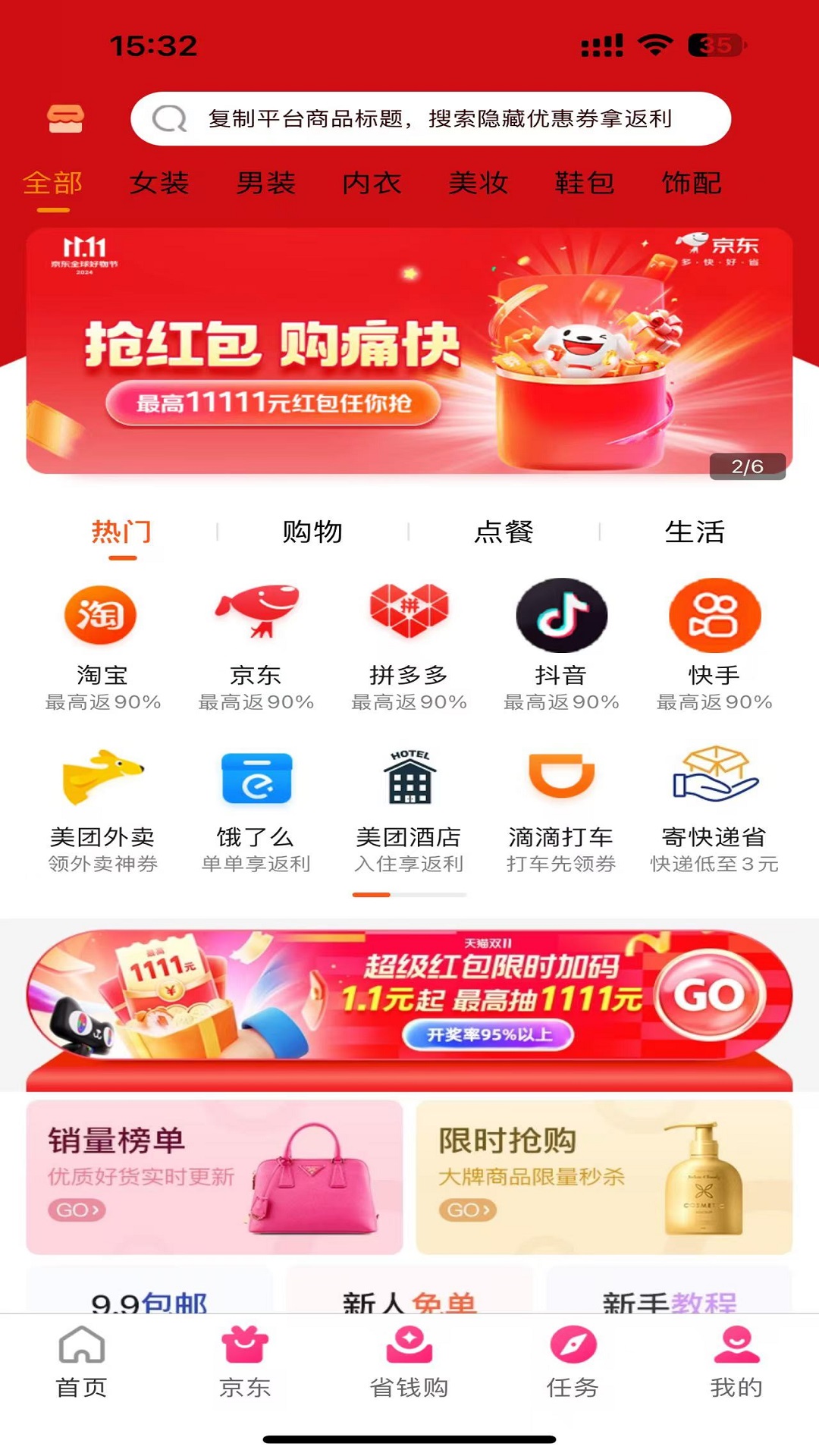Open the 京东 抢红包 banner
Screen dimensions: 819x1456
click(409, 351)
